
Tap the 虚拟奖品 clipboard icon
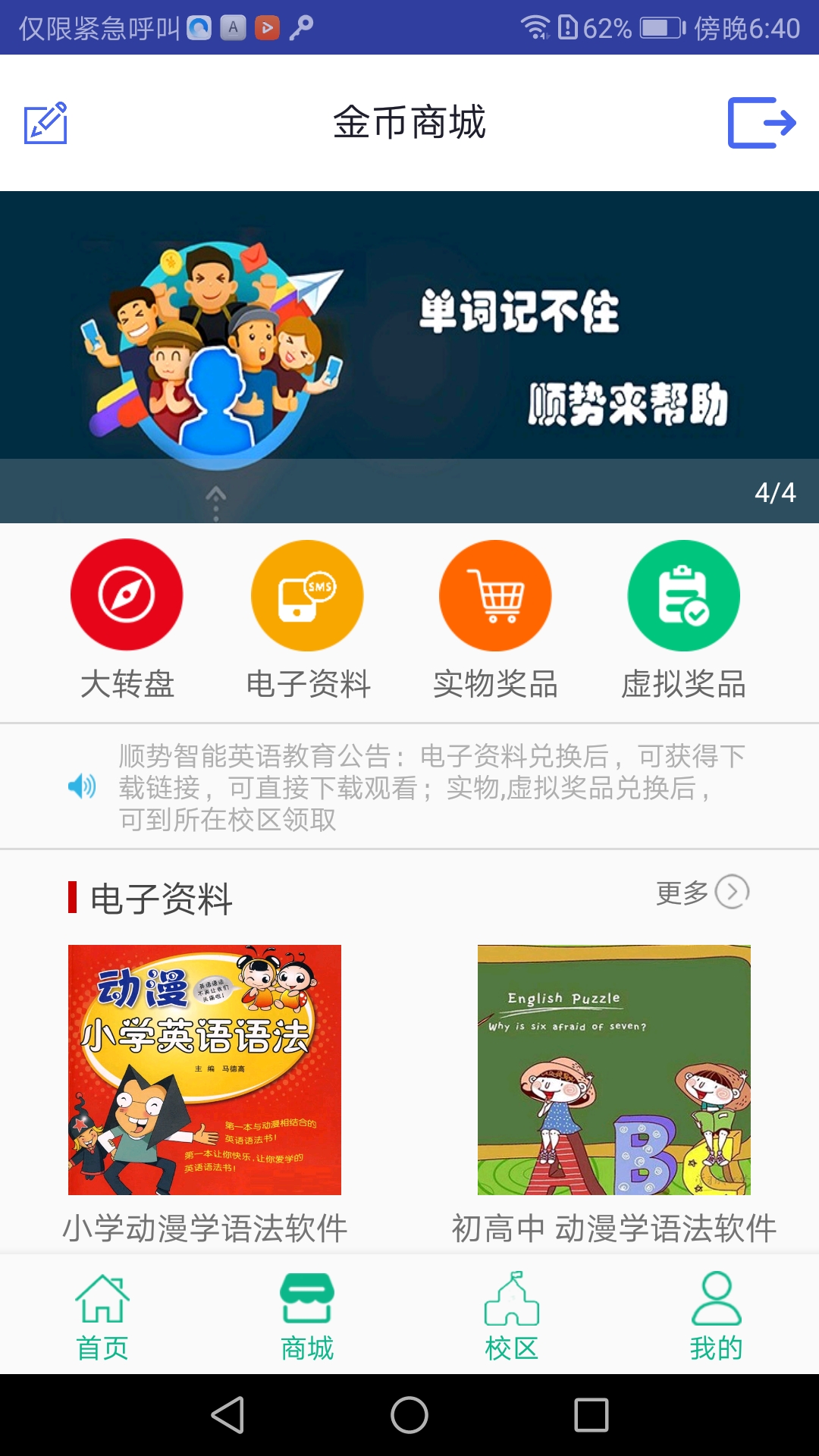pos(682,595)
